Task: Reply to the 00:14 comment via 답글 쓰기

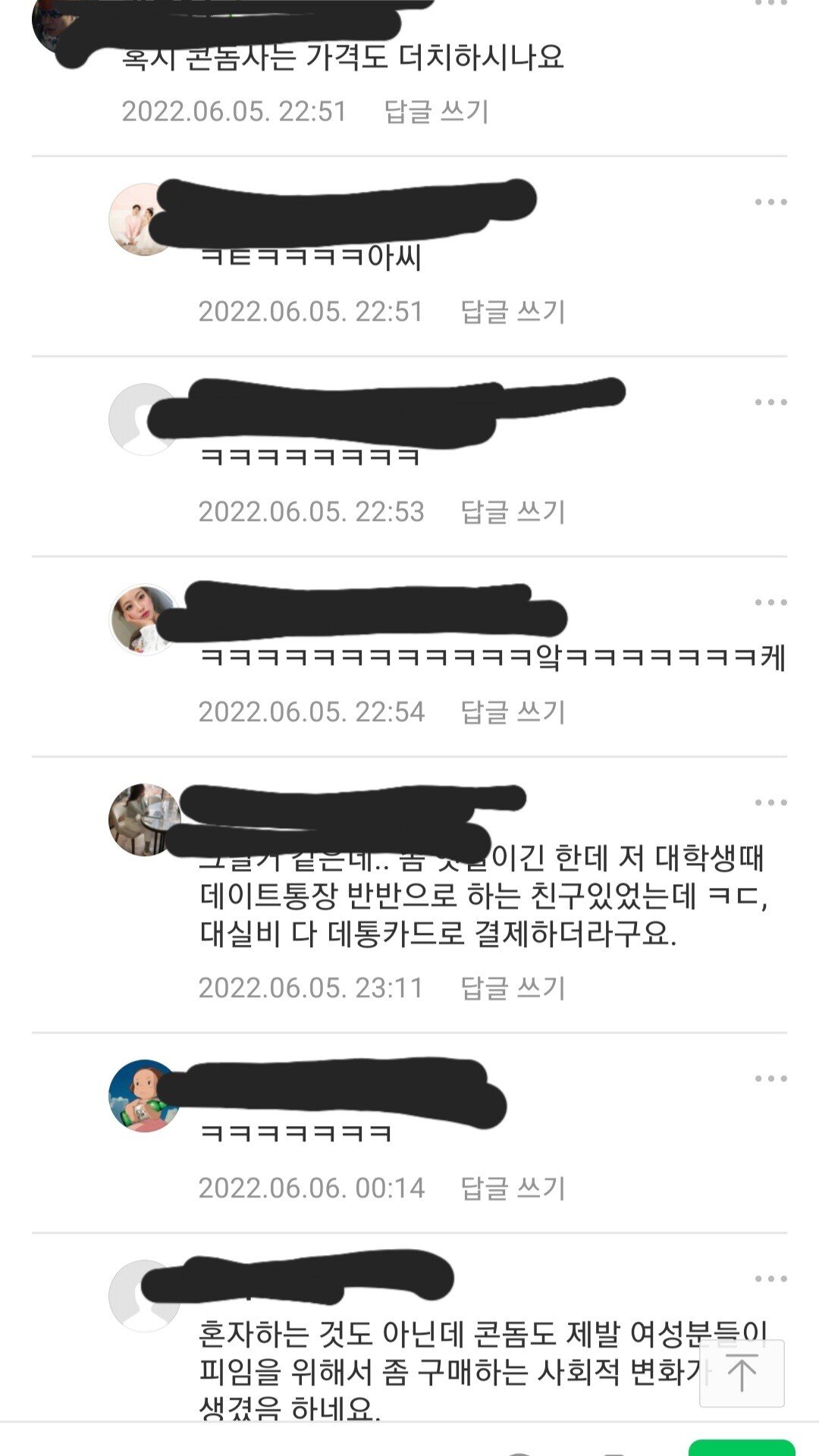Action: pos(513,1188)
